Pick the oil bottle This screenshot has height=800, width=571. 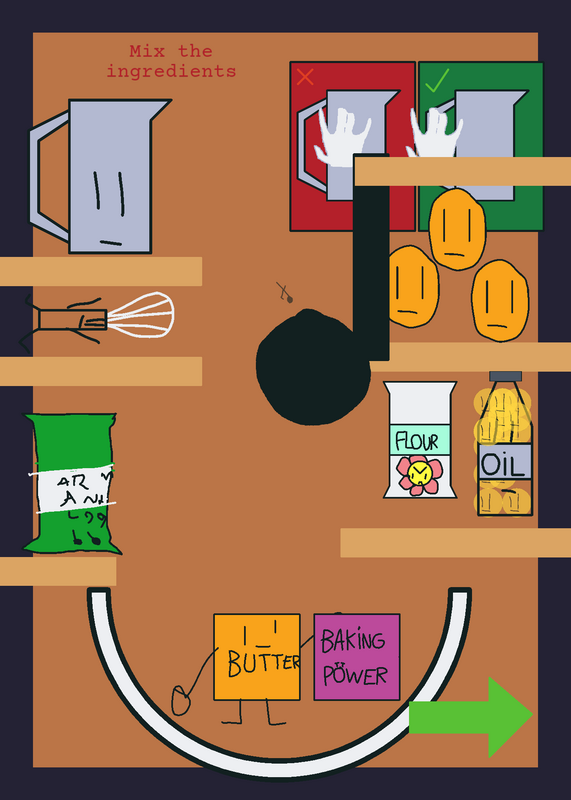coord(505,444)
